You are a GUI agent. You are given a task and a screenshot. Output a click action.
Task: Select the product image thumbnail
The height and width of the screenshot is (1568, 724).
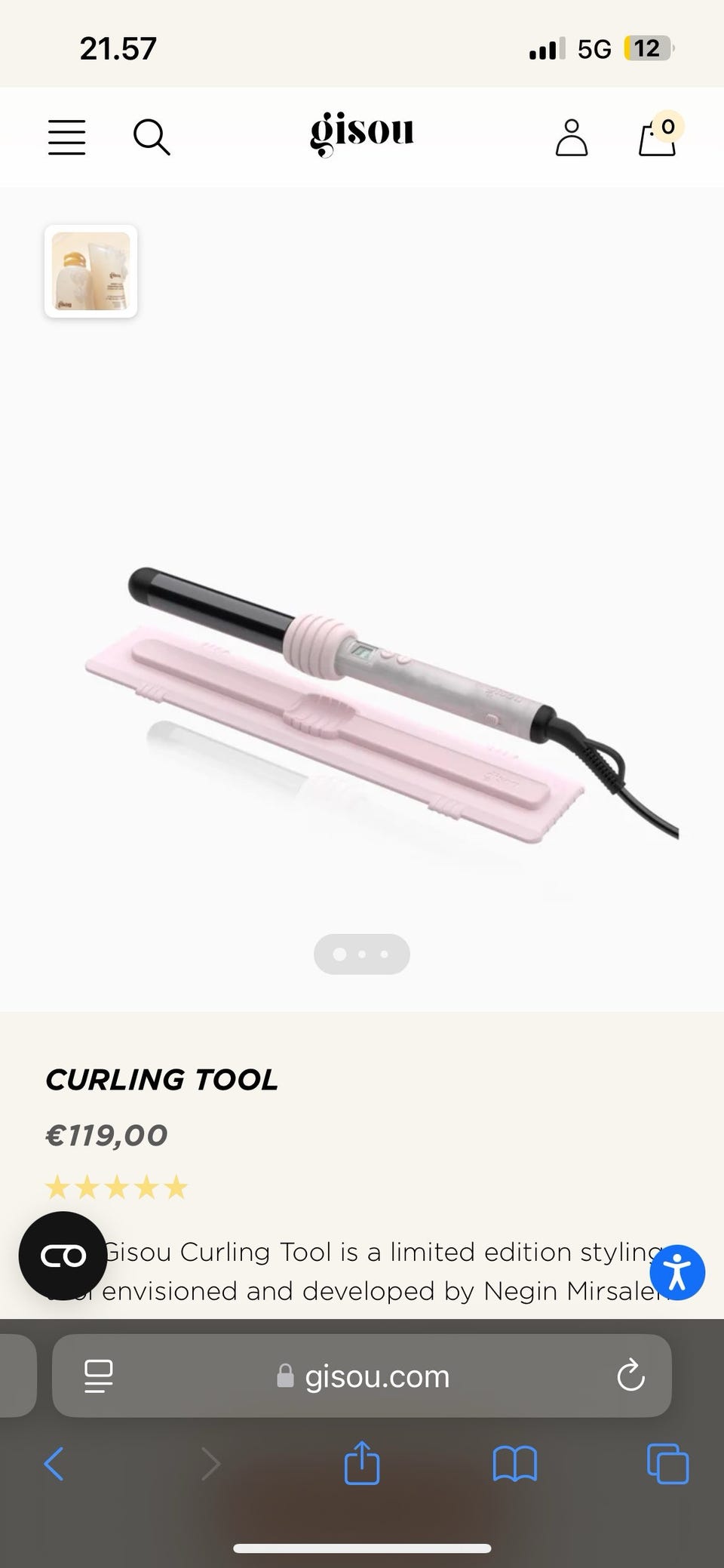90,271
